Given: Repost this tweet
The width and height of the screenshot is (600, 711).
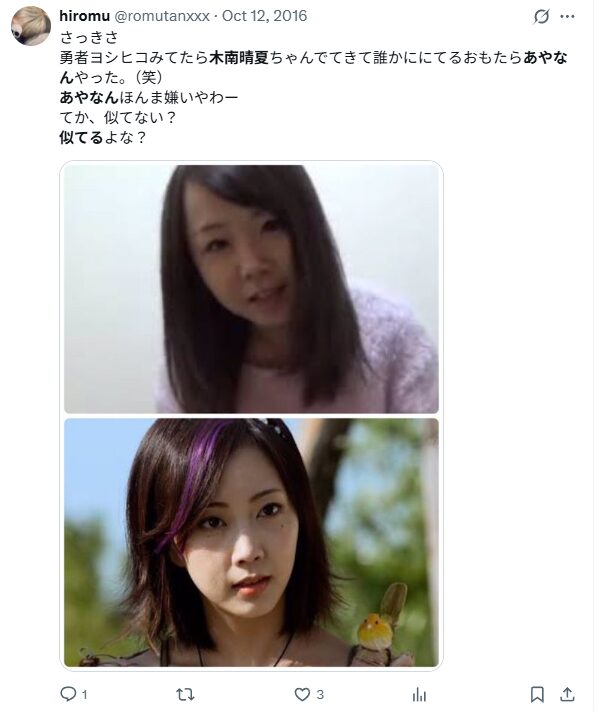Looking at the screenshot, I should pyautogui.click(x=185, y=693).
